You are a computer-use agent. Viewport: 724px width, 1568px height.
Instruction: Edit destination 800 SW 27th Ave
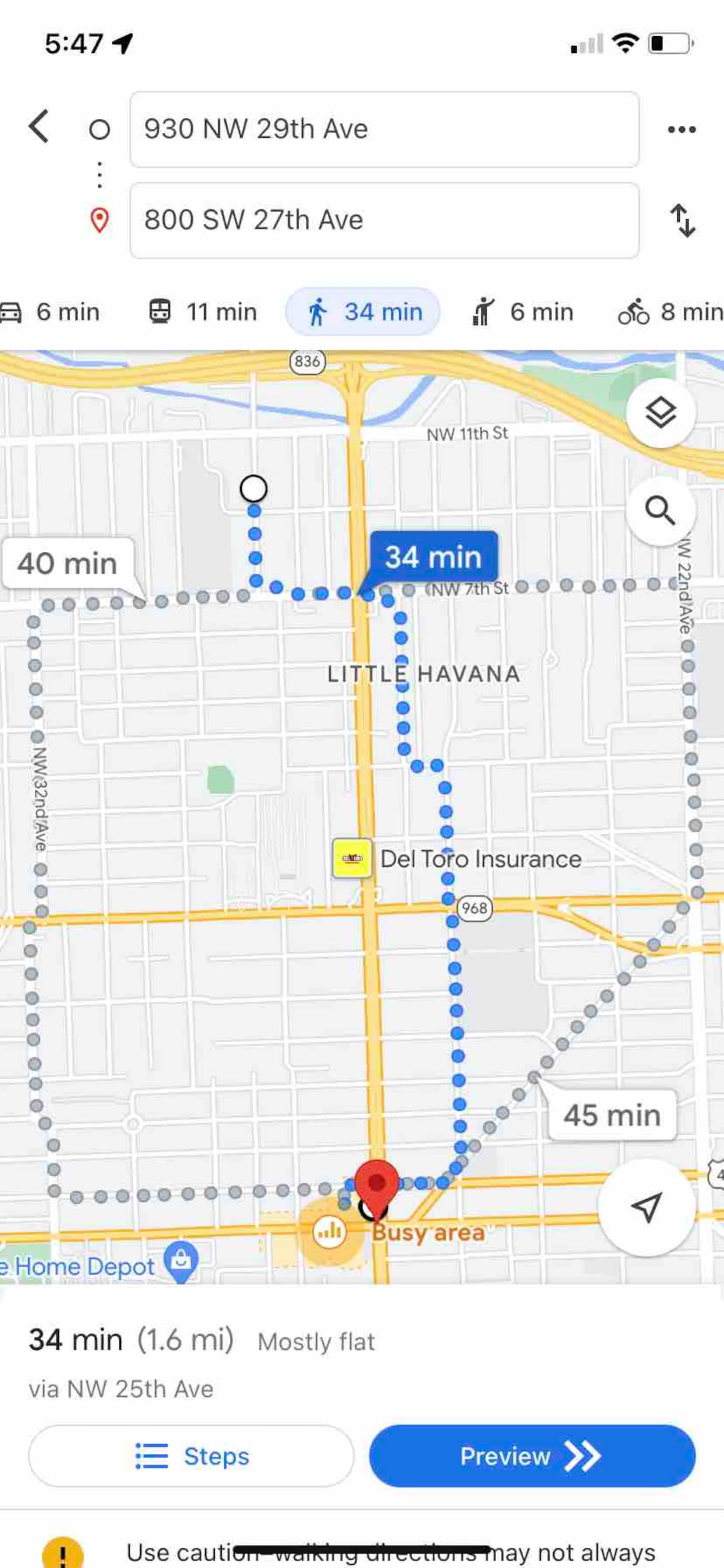pos(384,220)
